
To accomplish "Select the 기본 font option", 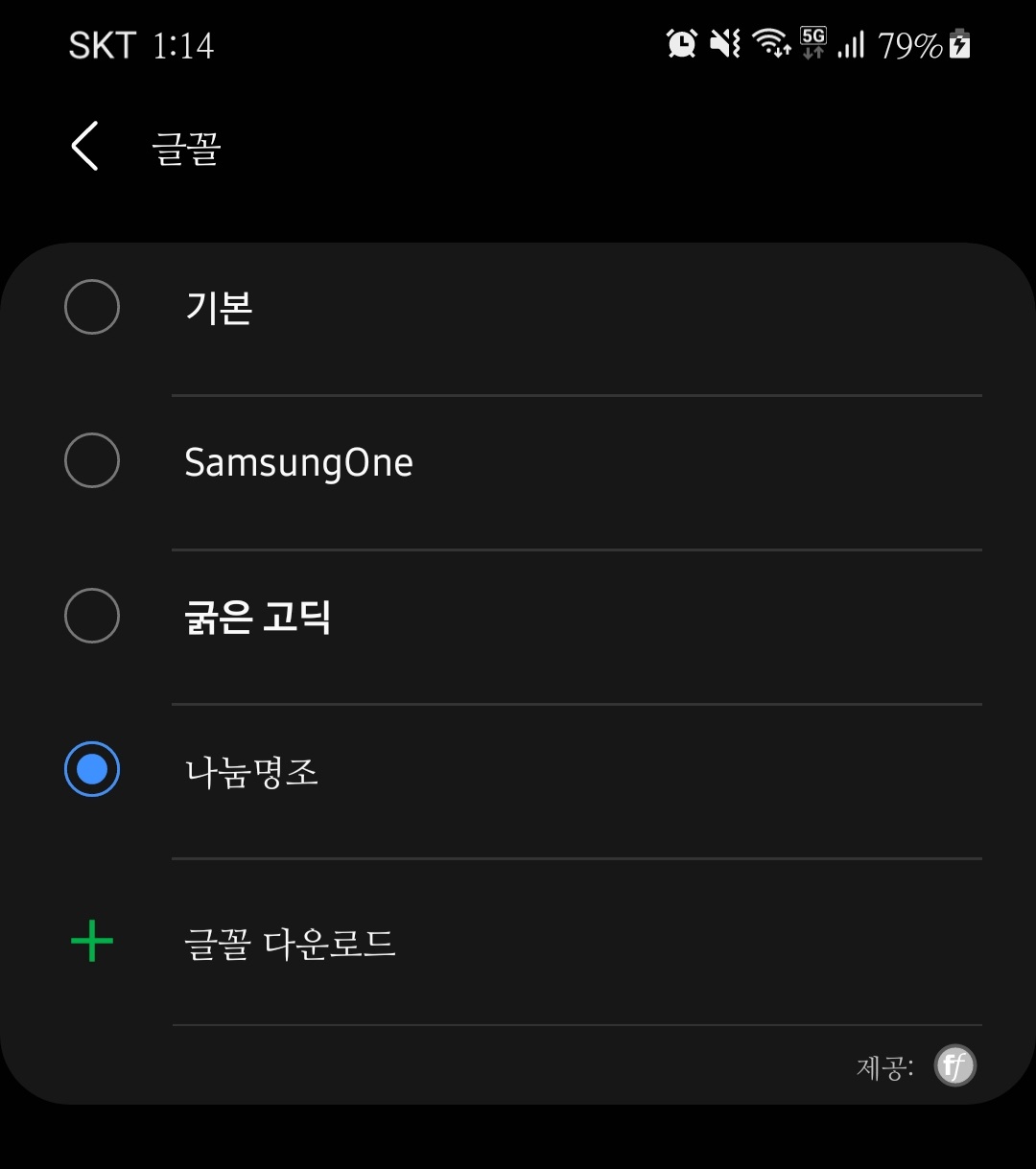I will tap(92, 308).
